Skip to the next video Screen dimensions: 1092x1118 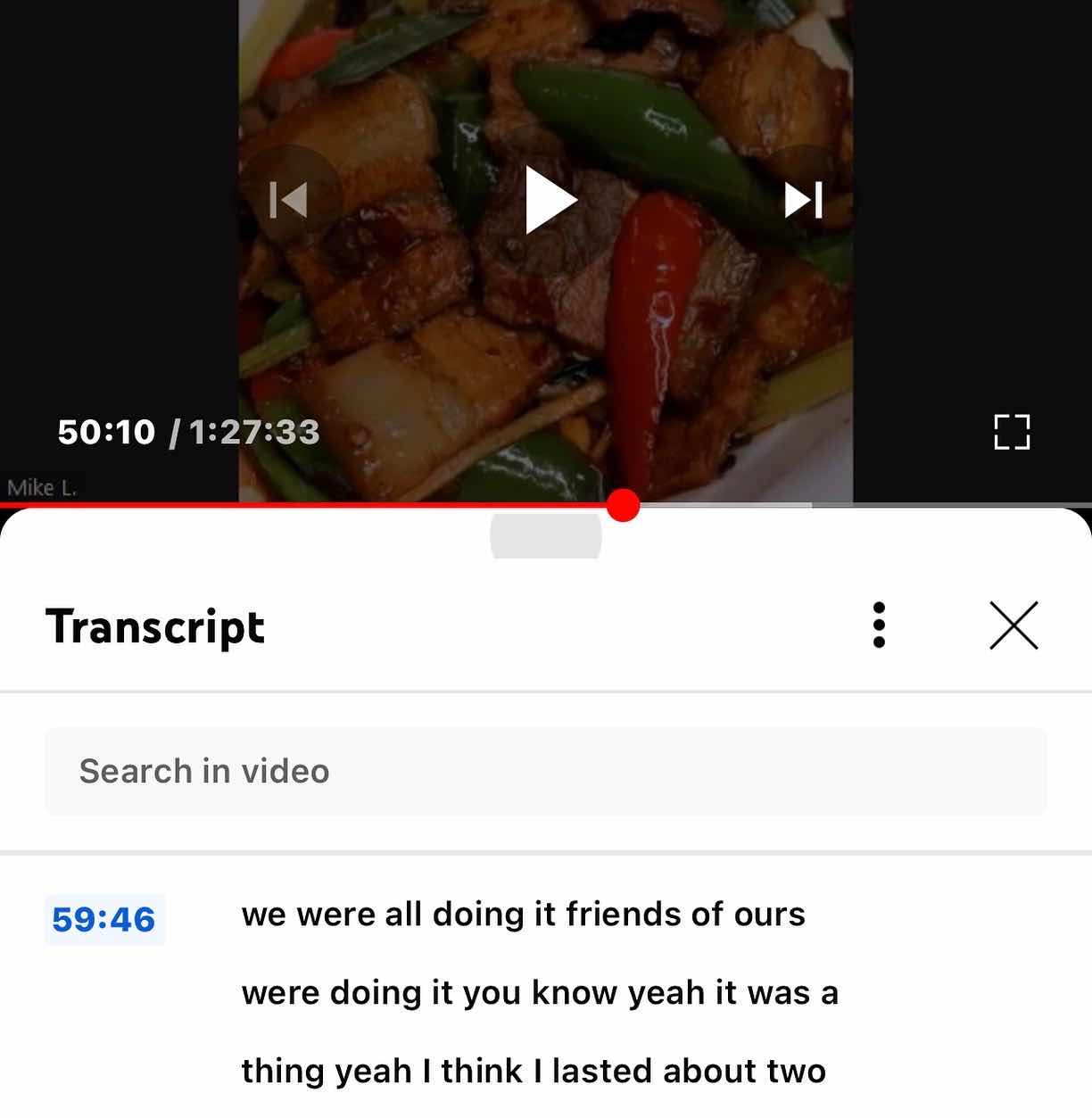tap(804, 200)
